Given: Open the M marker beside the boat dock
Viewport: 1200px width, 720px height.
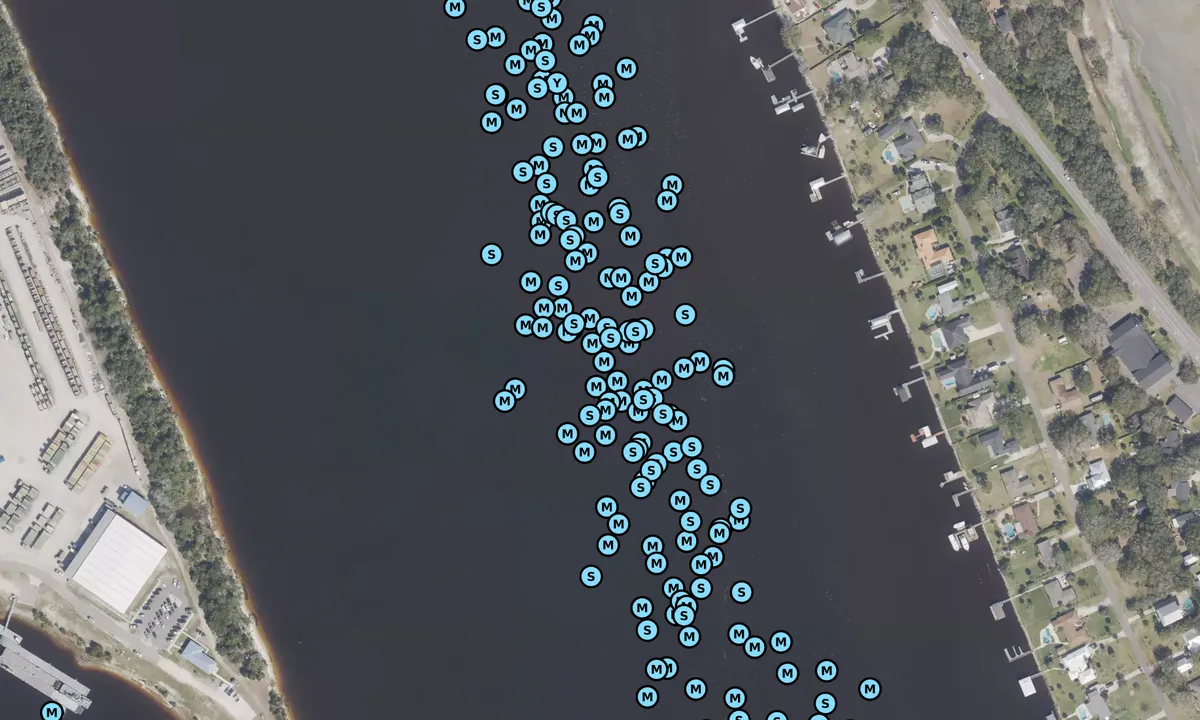Looking at the screenshot, I should 51,712.
